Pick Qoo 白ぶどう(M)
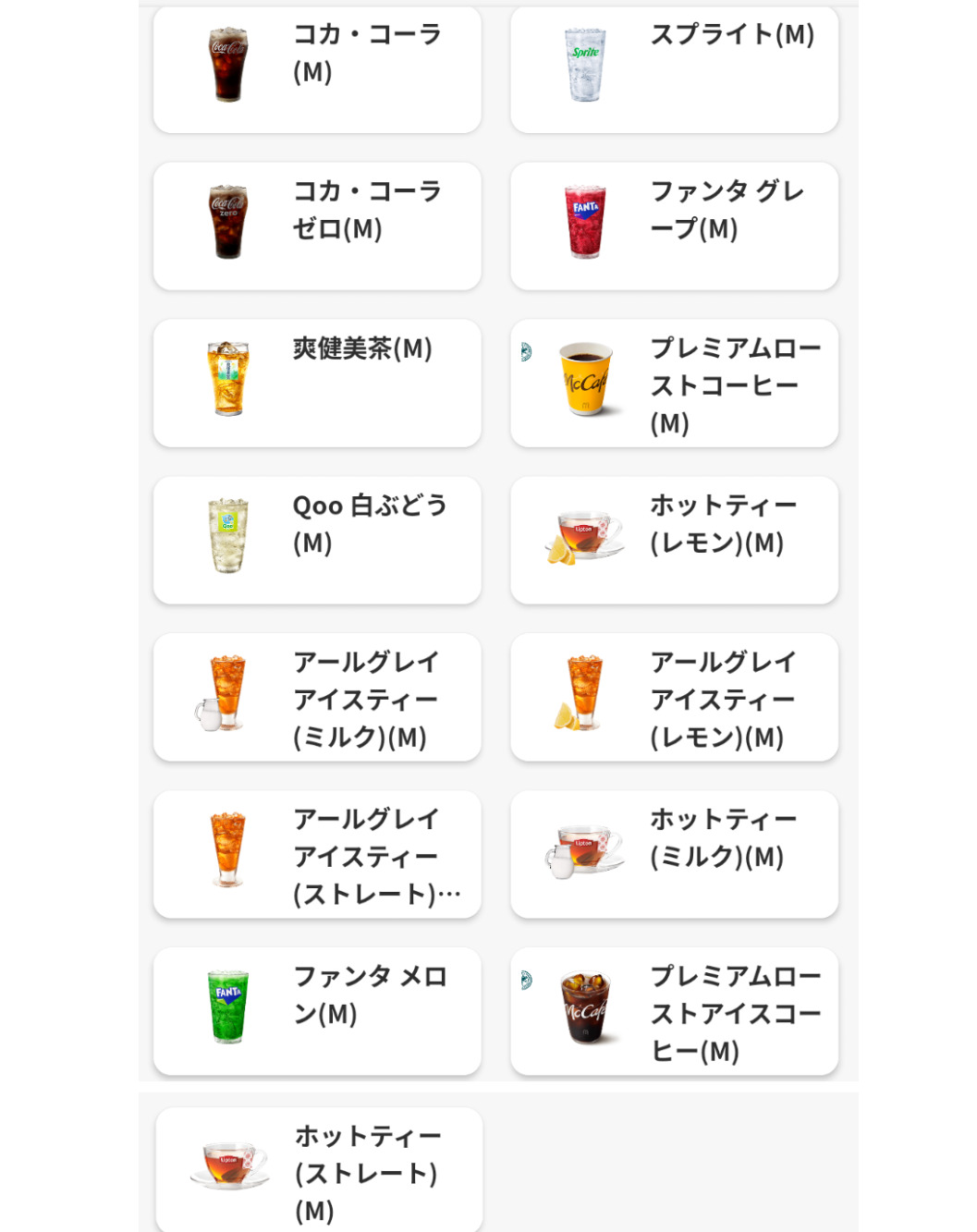 317,540
